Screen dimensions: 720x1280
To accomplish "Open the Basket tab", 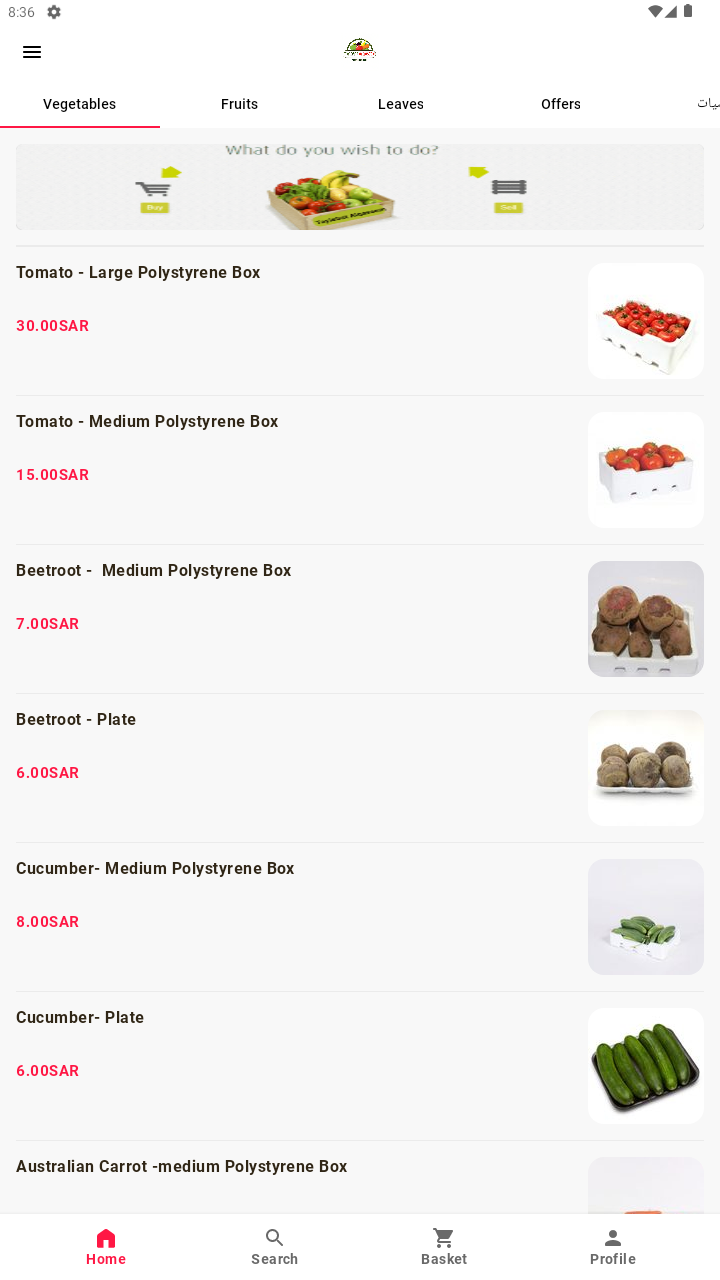I will tap(444, 1247).
